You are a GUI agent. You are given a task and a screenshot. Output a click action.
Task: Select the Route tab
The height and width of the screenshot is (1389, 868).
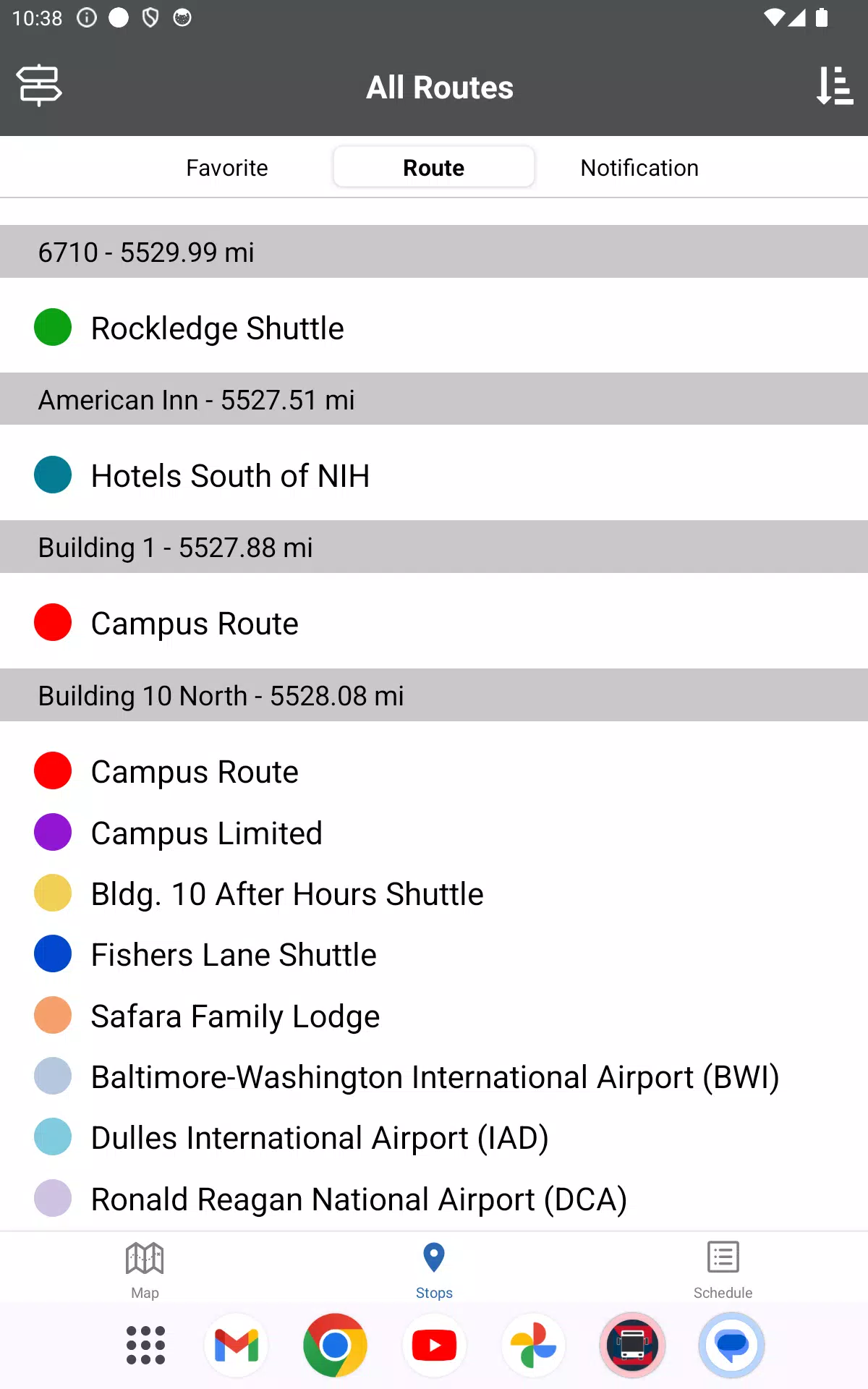click(x=434, y=168)
